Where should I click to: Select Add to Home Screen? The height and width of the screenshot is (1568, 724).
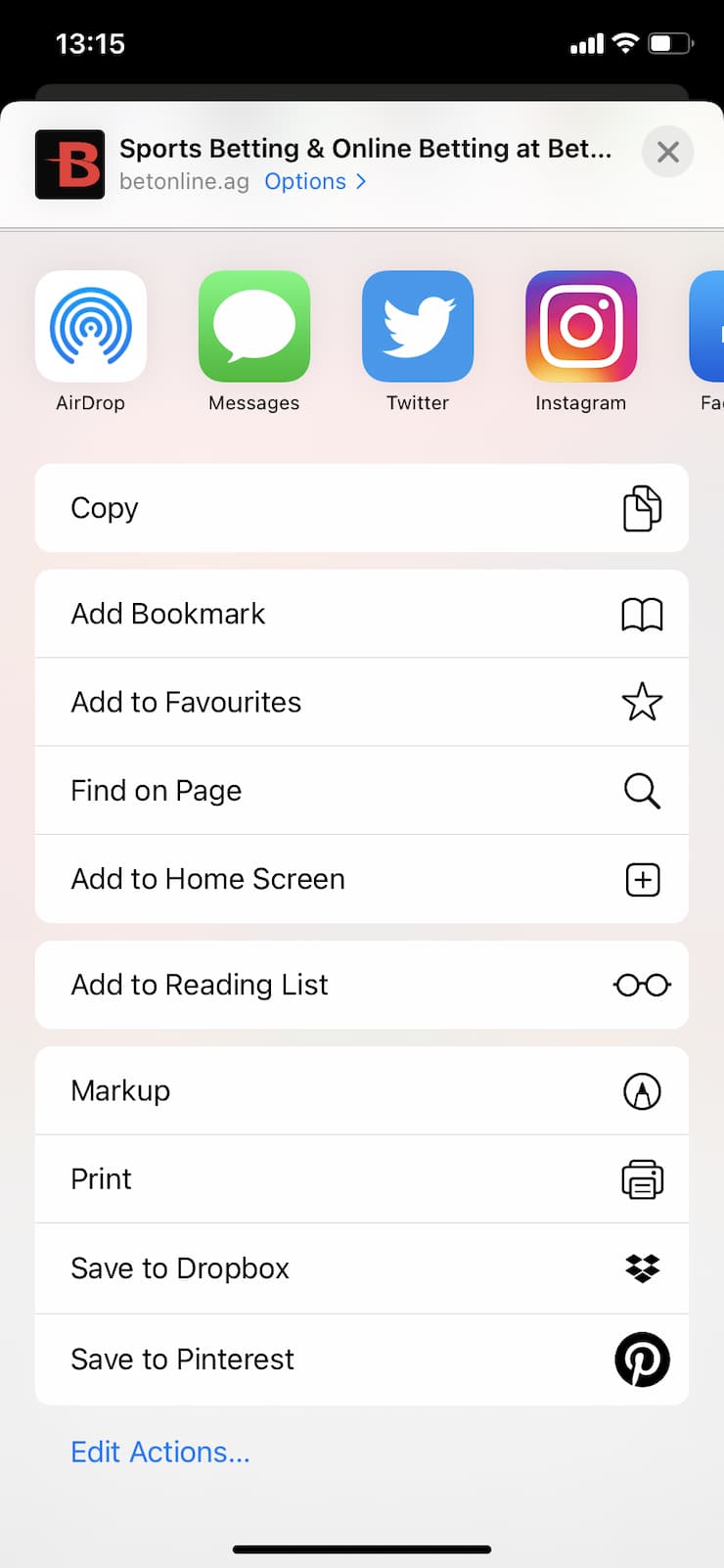207,879
